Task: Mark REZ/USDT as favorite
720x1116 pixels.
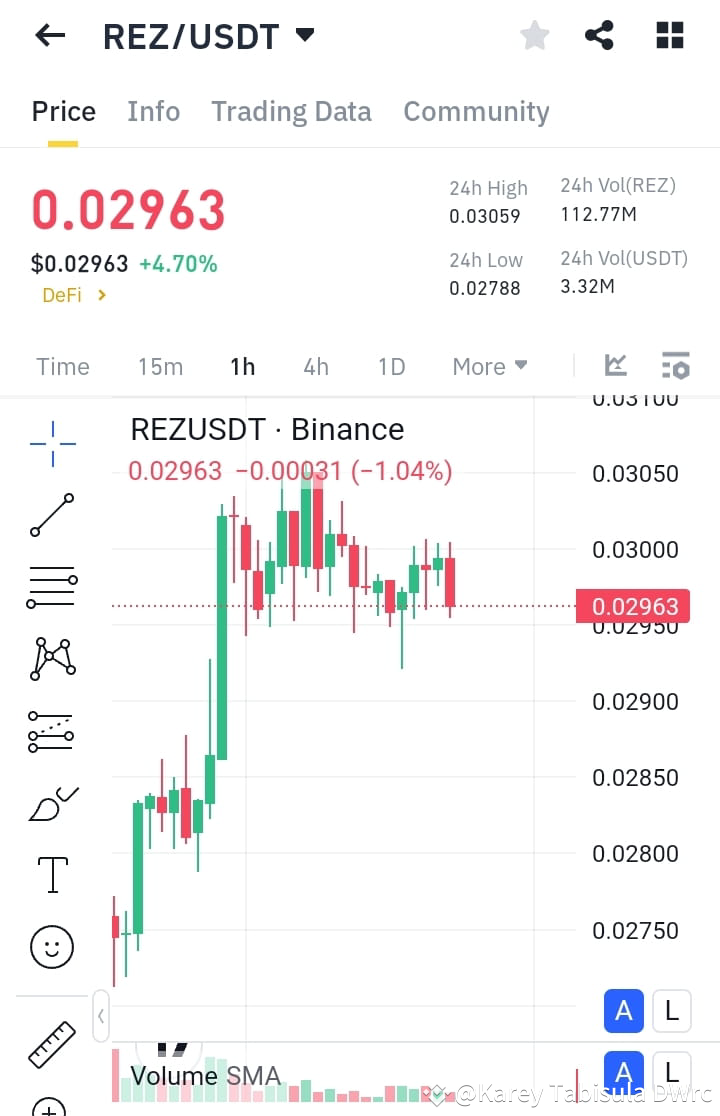Action: (x=534, y=35)
